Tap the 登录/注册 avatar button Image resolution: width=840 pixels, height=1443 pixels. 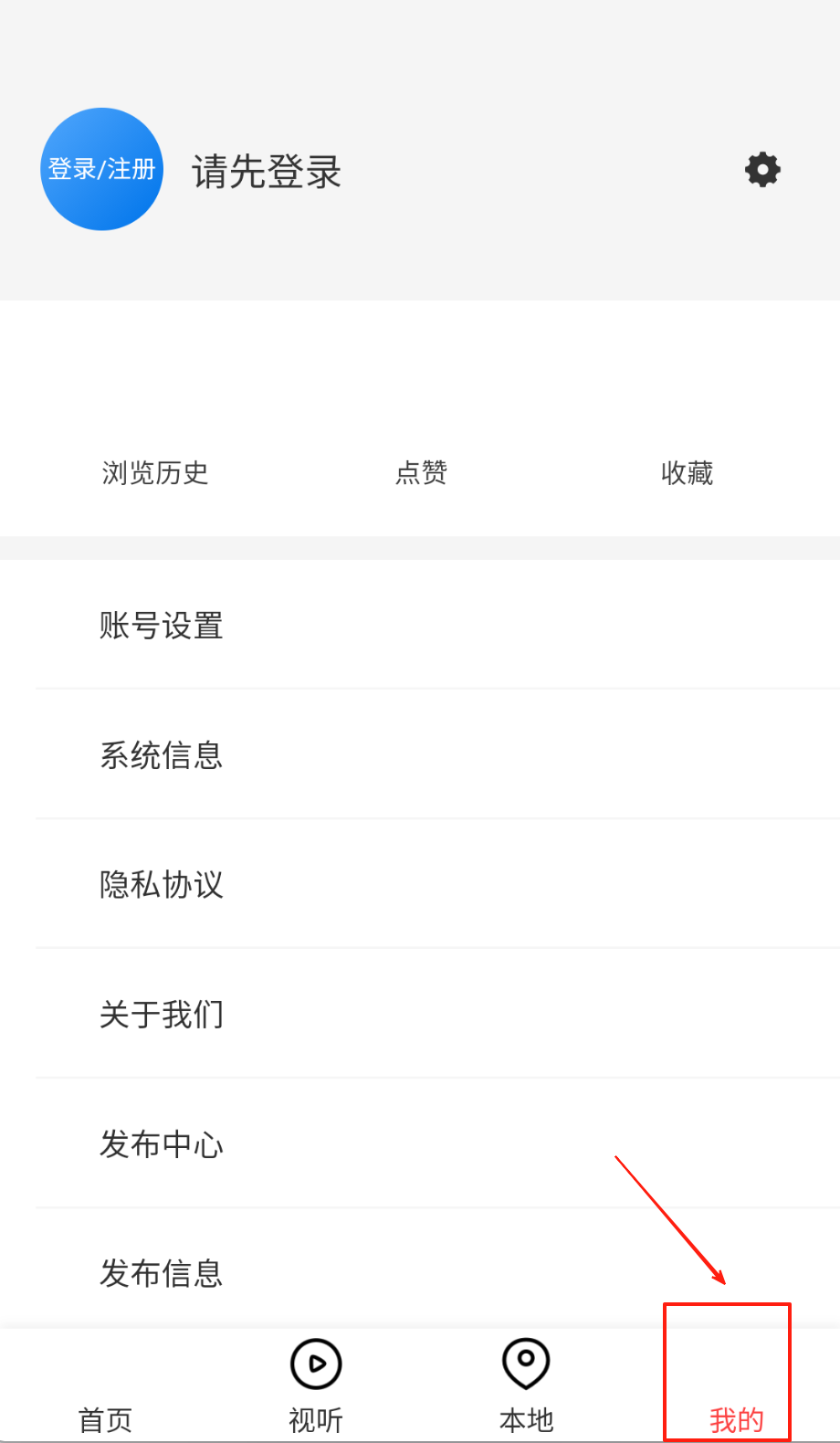101,170
